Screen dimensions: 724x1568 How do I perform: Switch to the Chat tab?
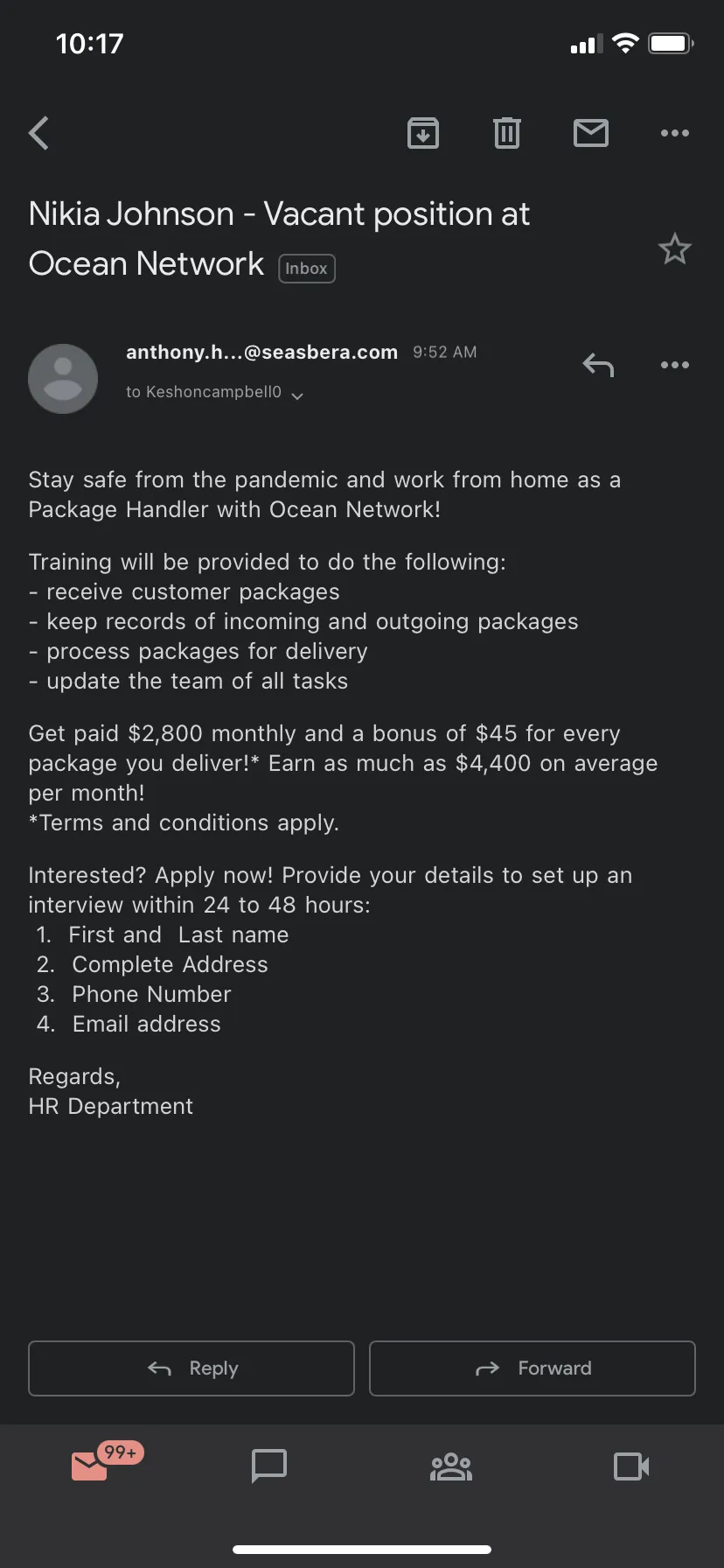pos(269,1466)
